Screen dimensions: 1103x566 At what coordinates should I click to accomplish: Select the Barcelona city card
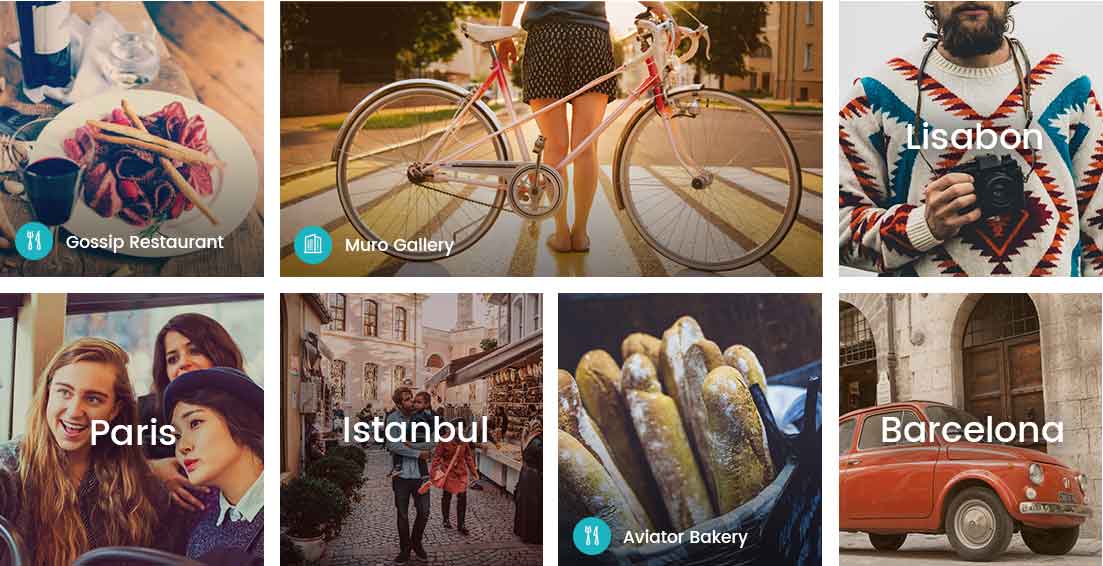point(971,430)
